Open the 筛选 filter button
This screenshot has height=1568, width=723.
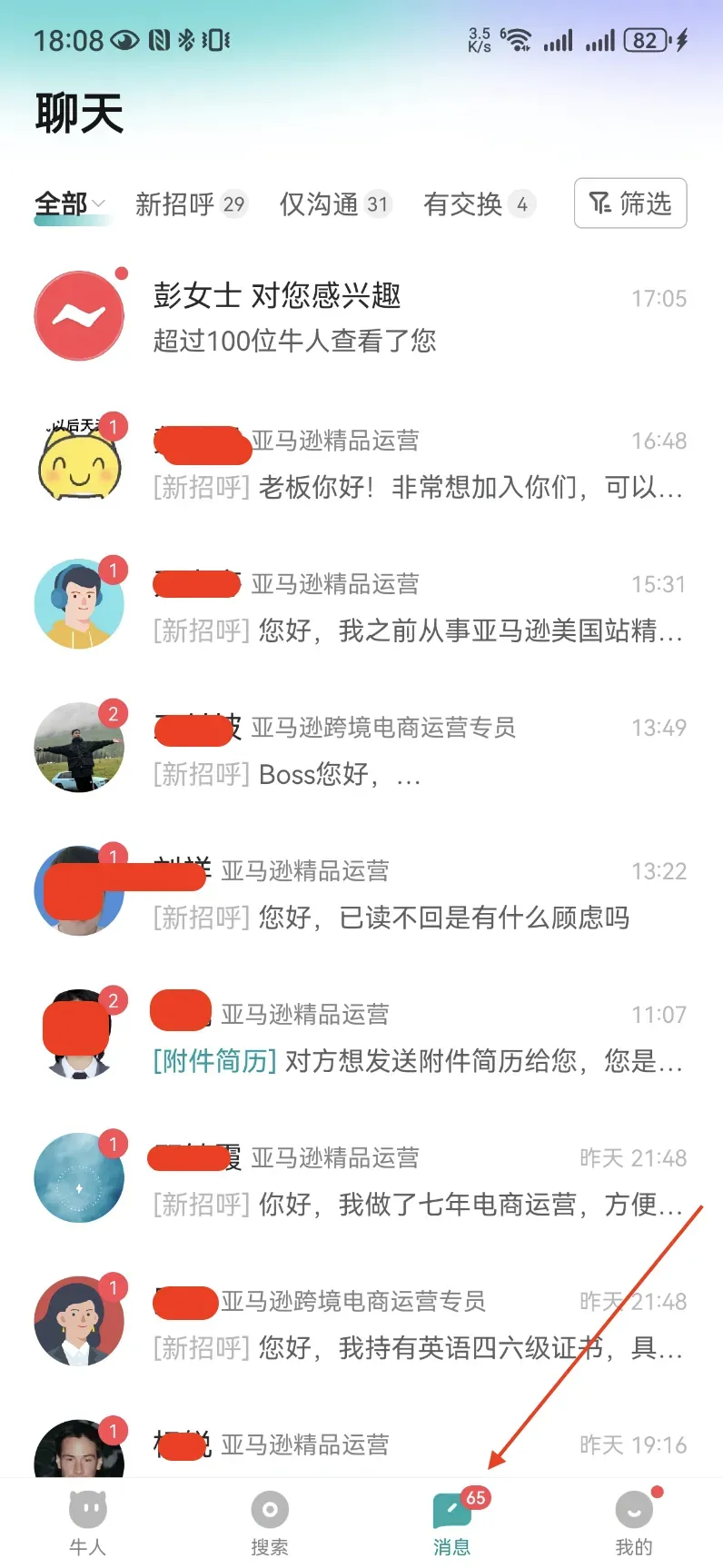[x=630, y=203]
